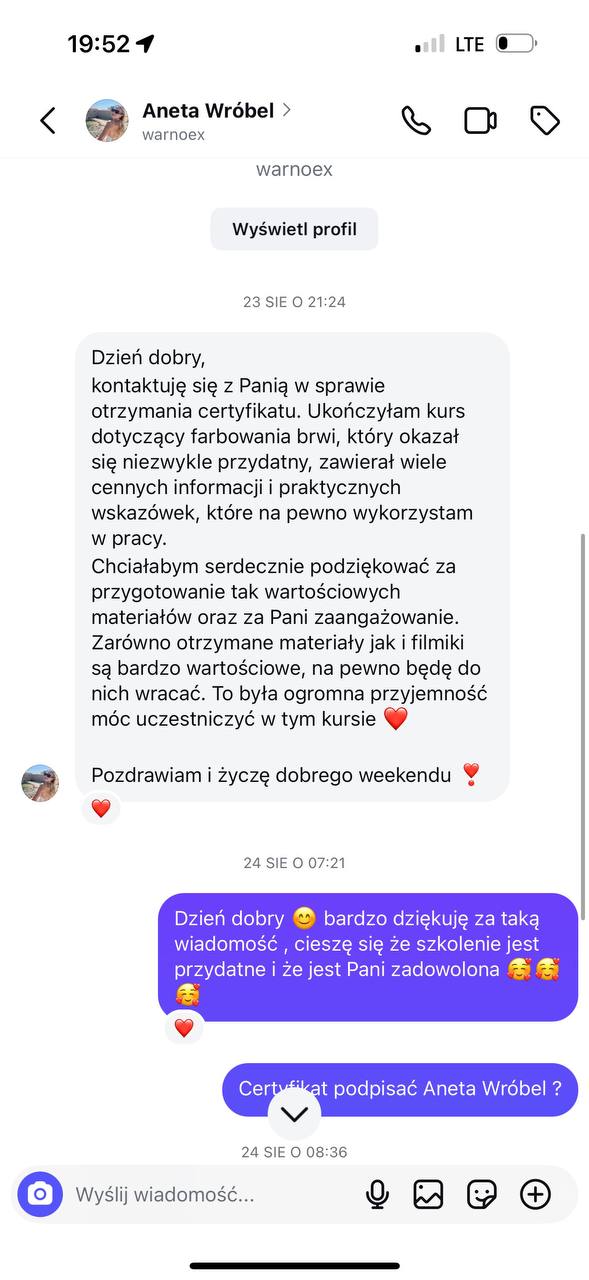Open the label tag icon
589x1280 pixels.
[x=545, y=121]
